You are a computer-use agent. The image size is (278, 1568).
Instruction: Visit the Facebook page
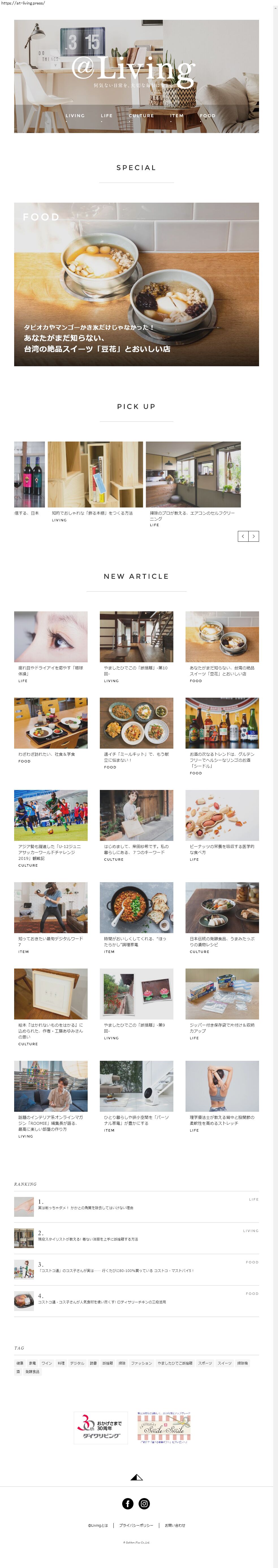pos(128,1503)
